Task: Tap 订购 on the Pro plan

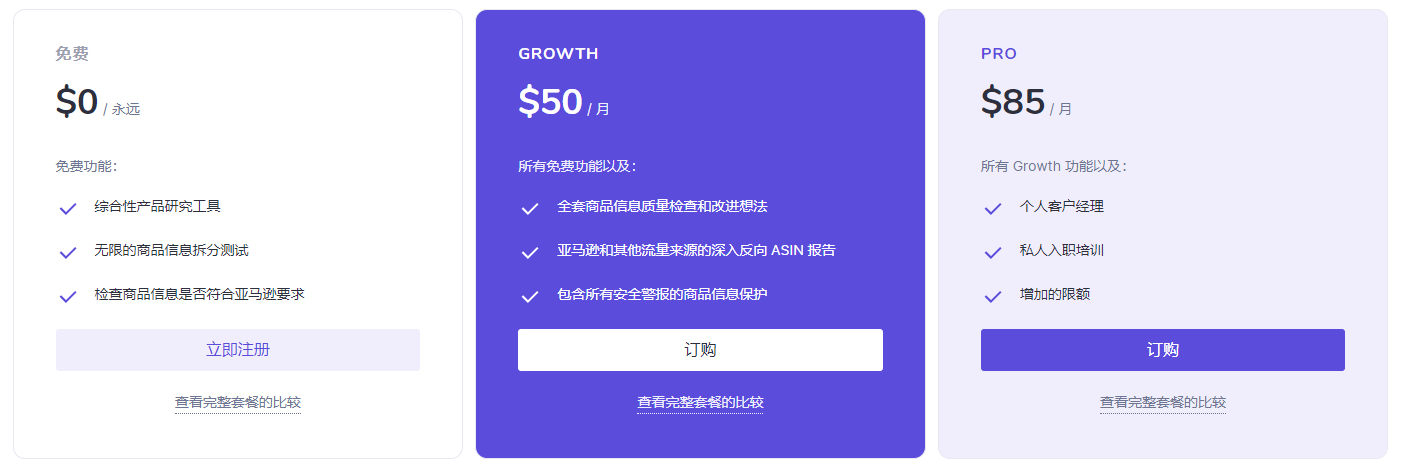Action: [x=1162, y=350]
